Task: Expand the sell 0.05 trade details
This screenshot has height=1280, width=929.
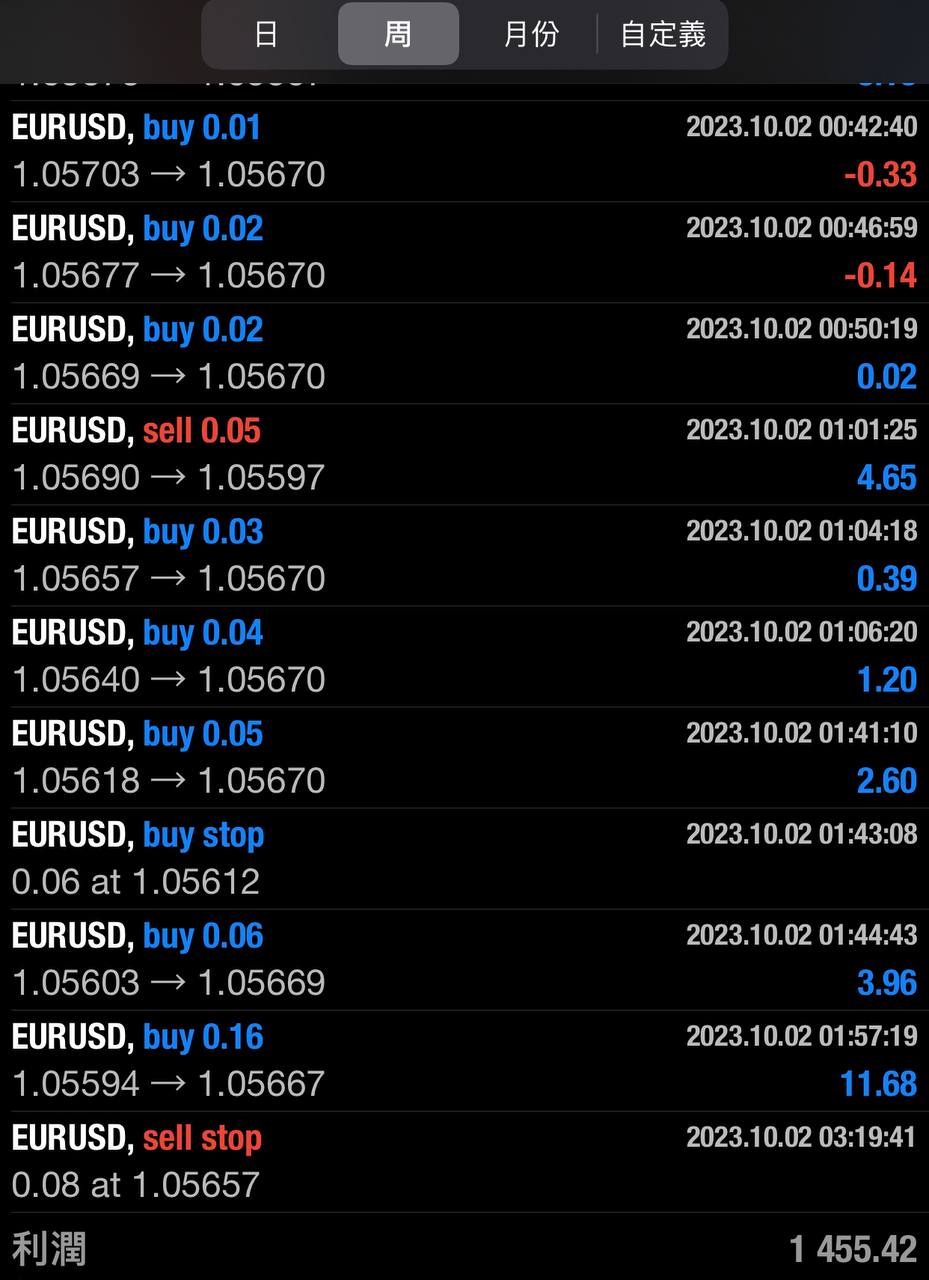Action: 464,454
